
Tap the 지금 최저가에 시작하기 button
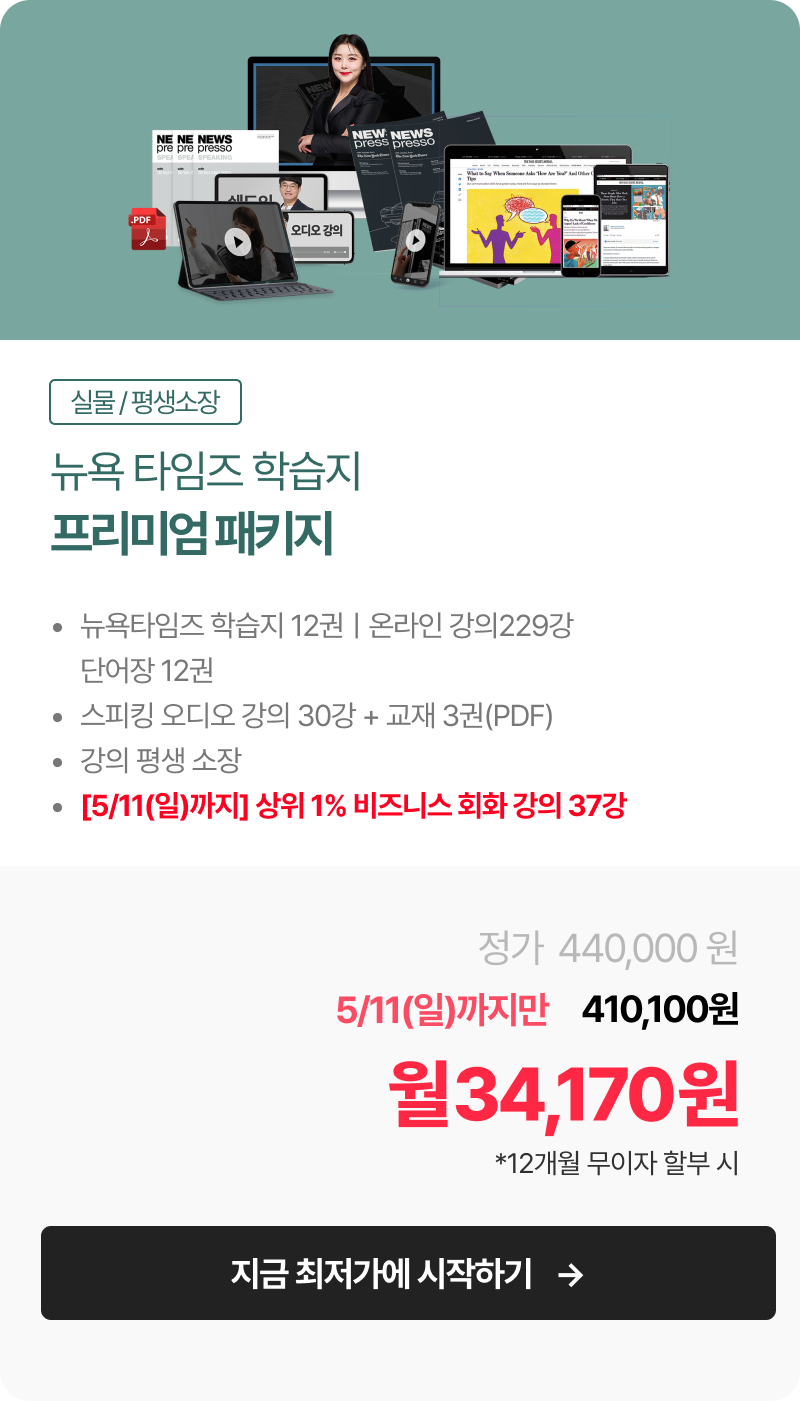click(408, 1273)
